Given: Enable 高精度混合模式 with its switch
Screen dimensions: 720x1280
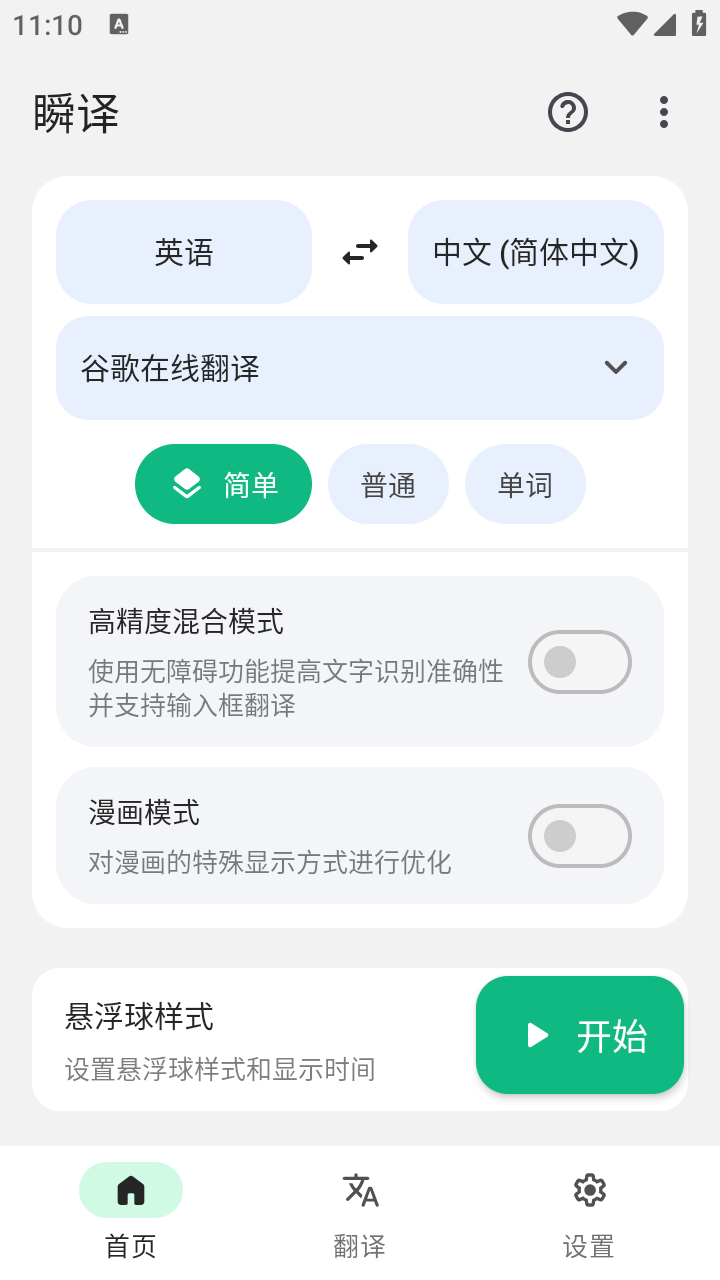Looking at the screenshot, I should [579, 662].
